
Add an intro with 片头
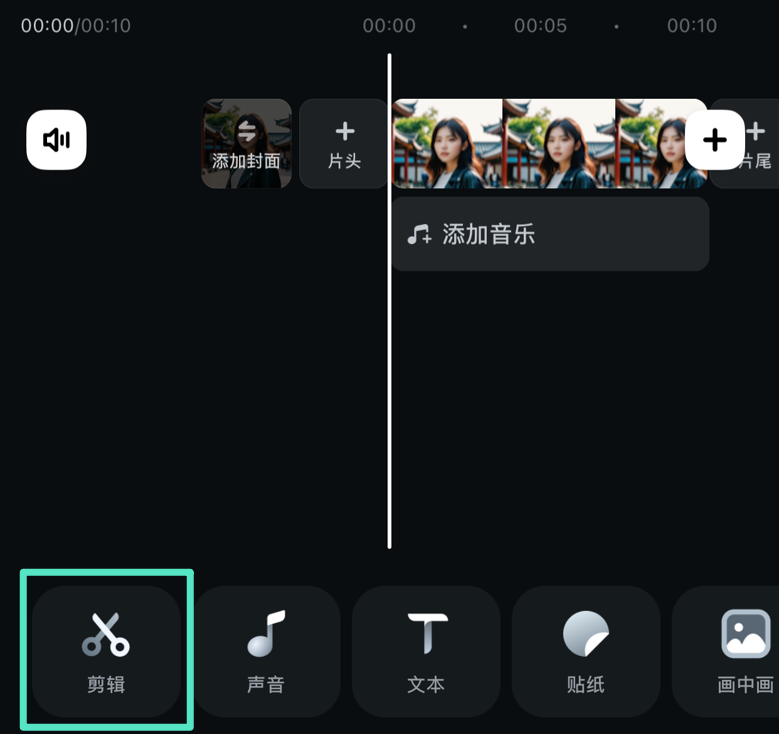[x=344, y=143]
